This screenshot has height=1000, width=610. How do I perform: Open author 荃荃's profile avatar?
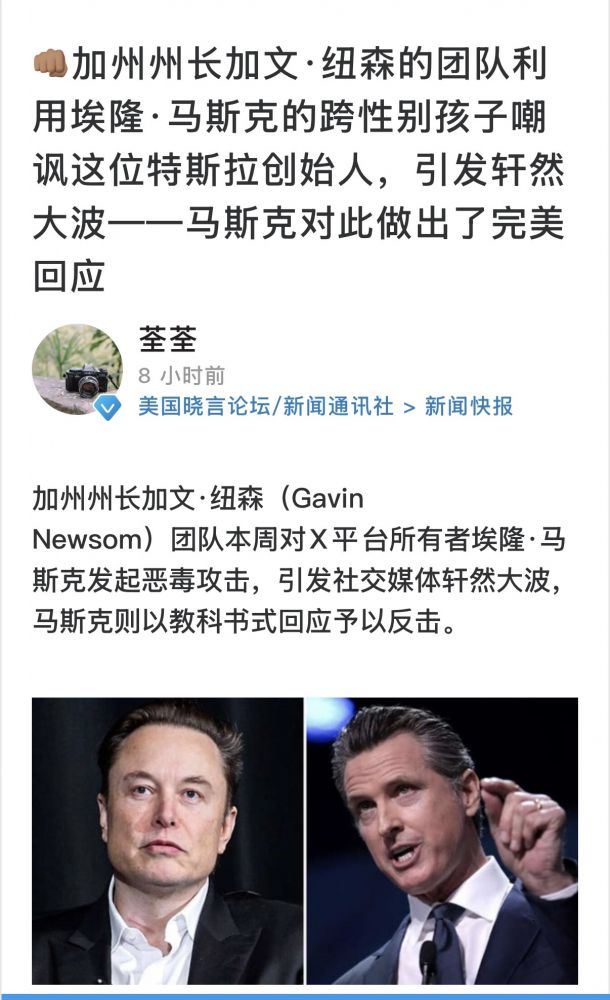click(x=76, y=368)
